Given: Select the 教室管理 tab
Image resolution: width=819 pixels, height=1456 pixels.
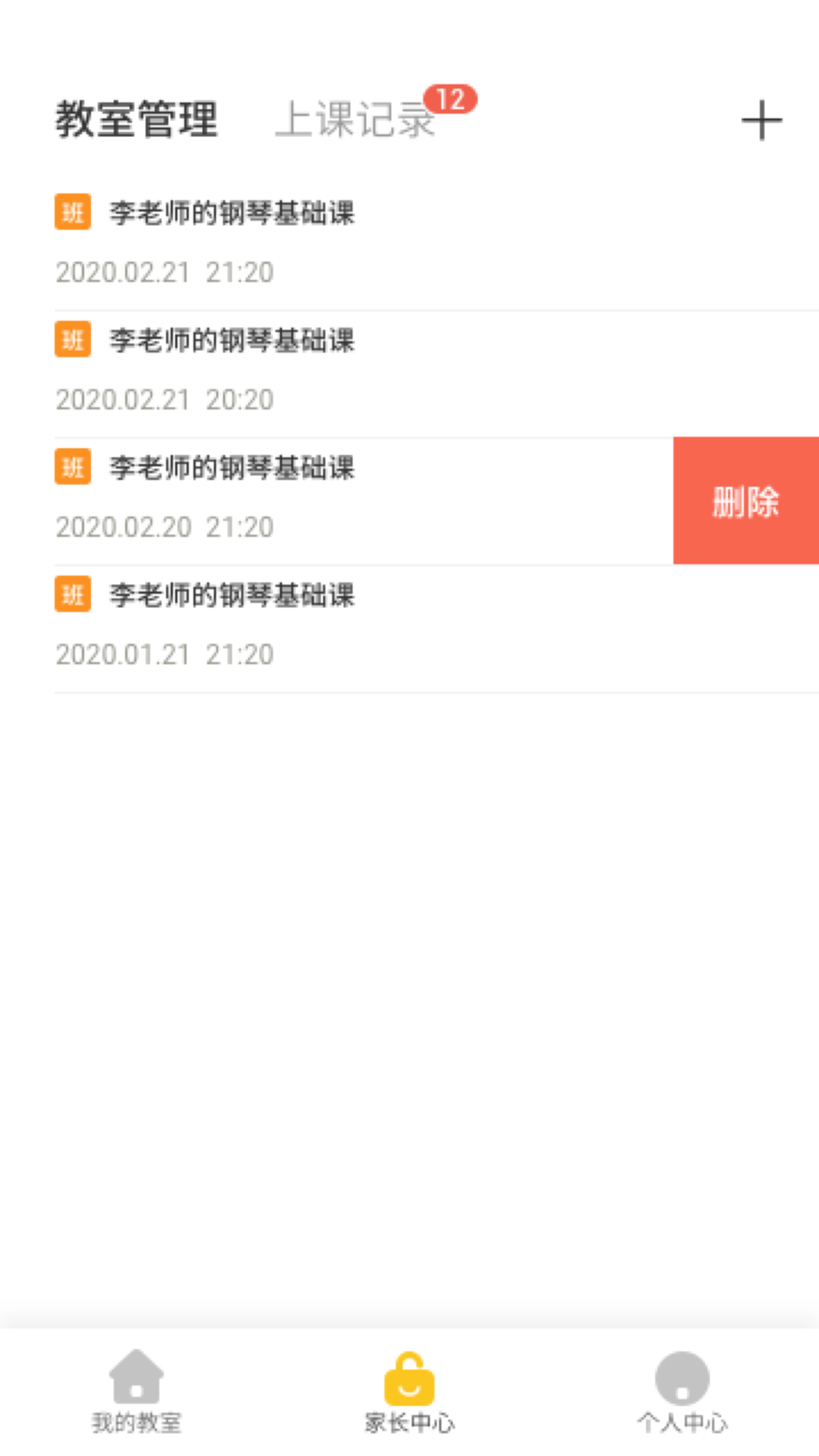Looking at the screenshot, I should coord(136,120).
